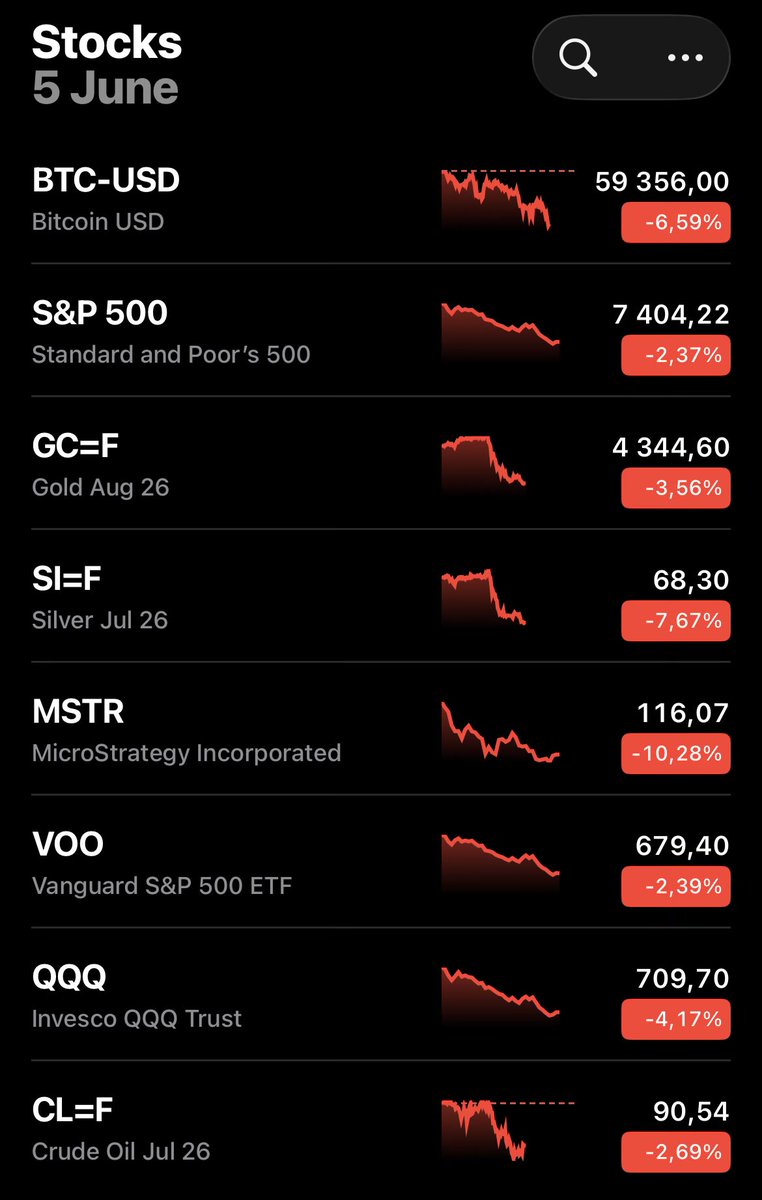The height and width of the screenshot is (1200, 762).
Task: Open the S&P 500 index row
Action: [381, 331]
